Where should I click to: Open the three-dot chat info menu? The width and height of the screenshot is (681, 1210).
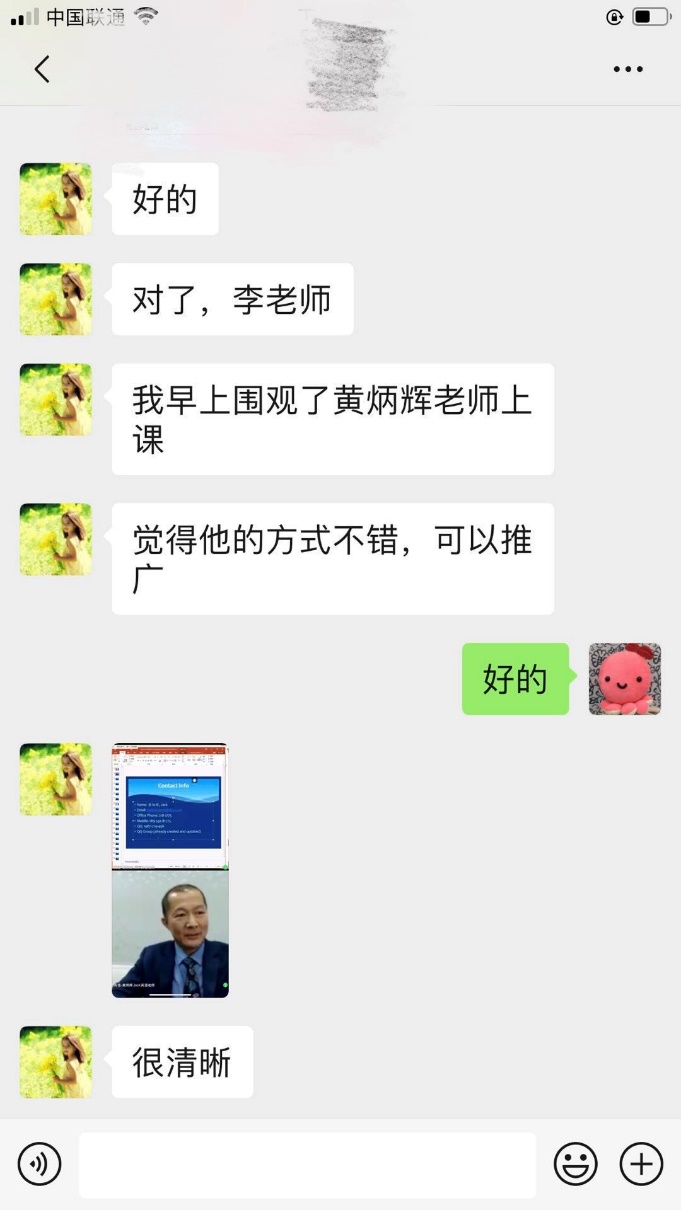627,69
